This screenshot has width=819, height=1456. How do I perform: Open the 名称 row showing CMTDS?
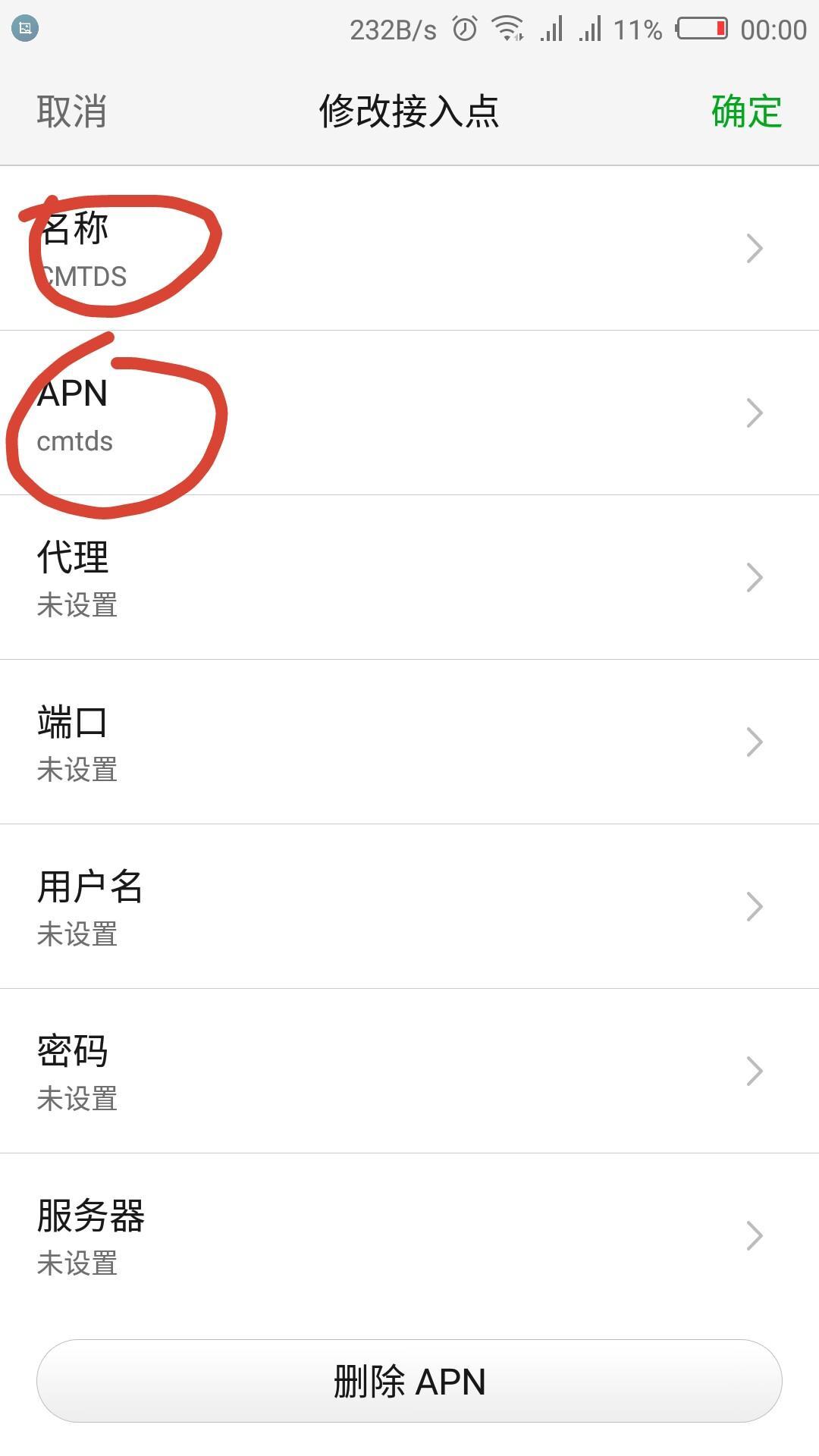tap(409, 249)
